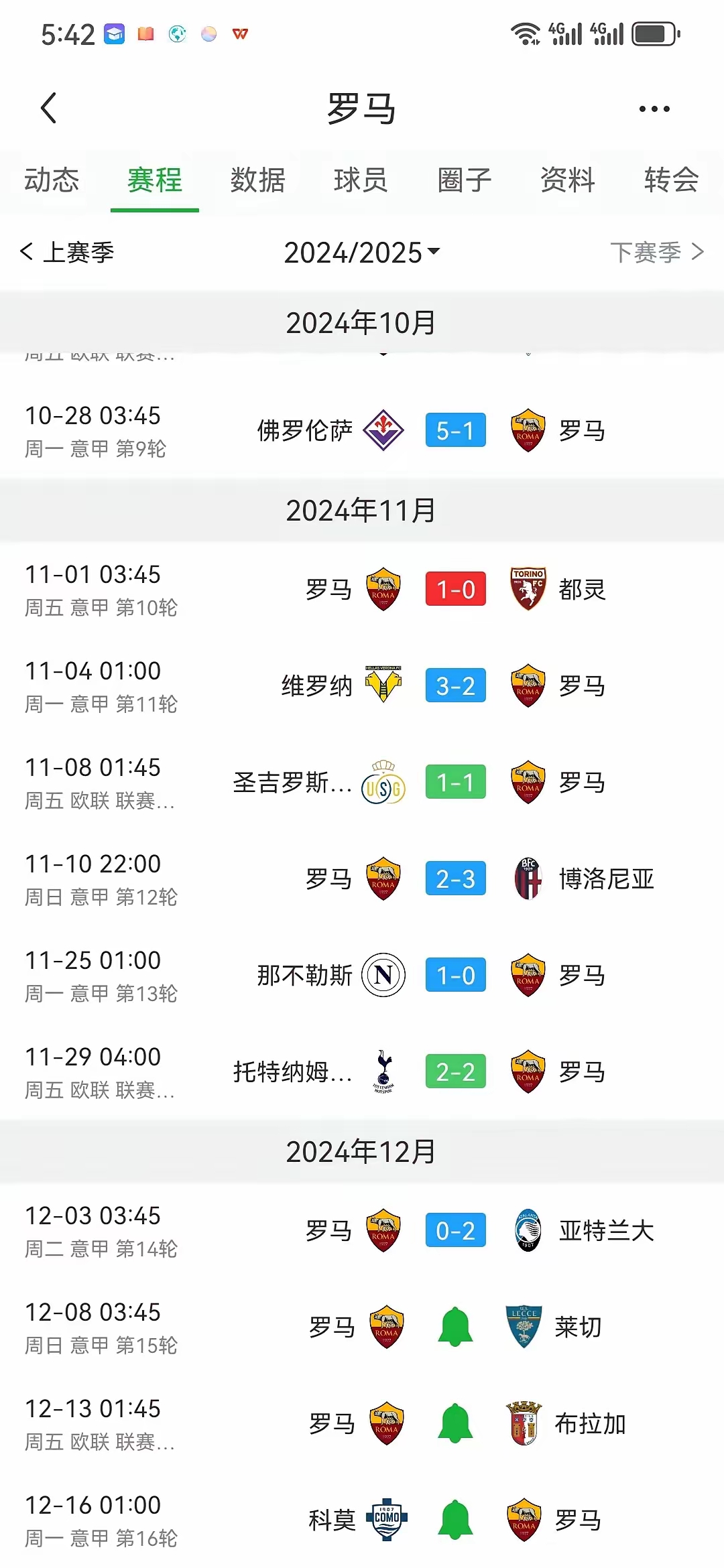Go back with the top-left chevron
This screenshot has height=1568, width=724.
point(48,108)
